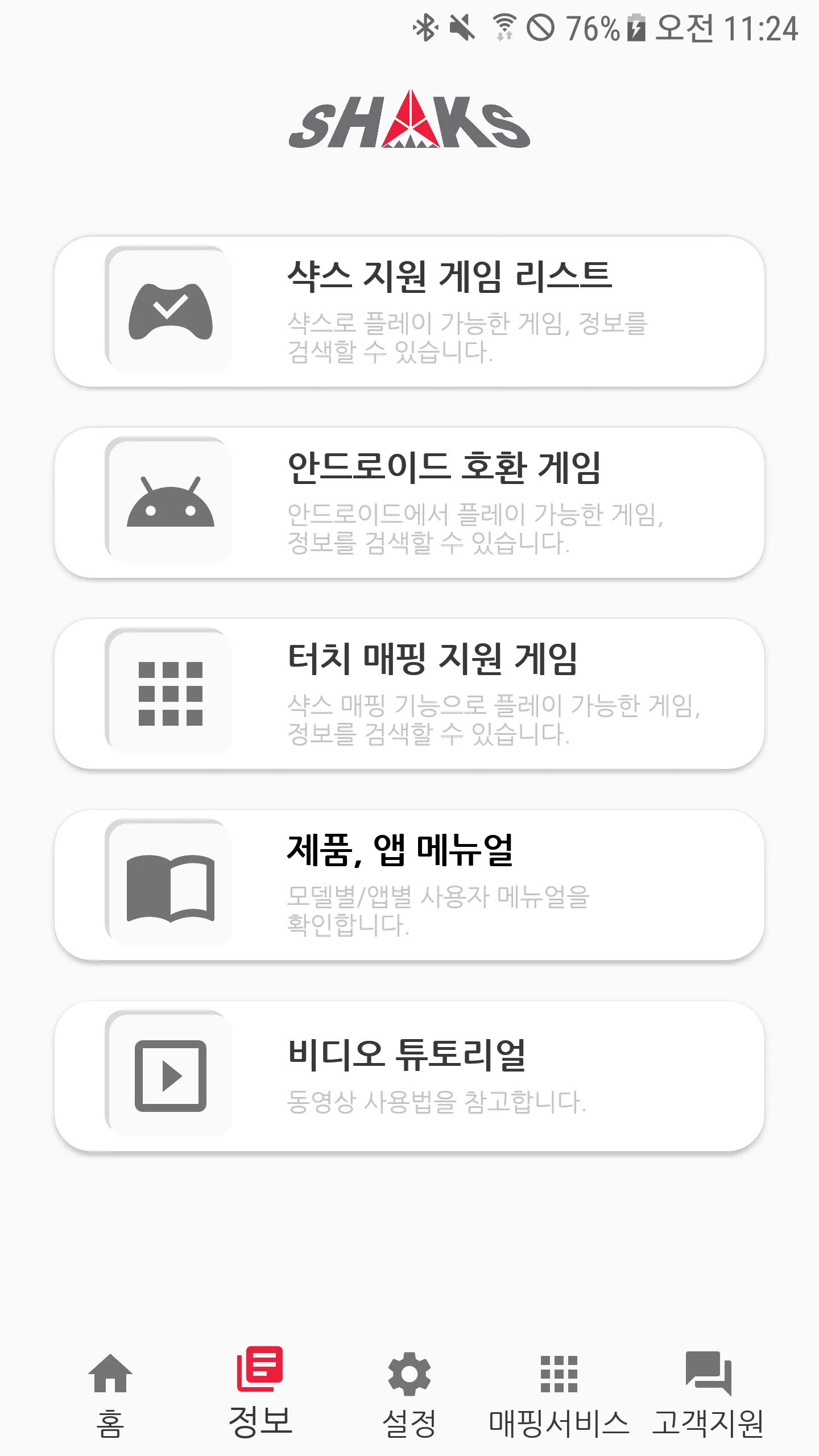This screenshot has width=819, height=1456.
Task: Switch to the 홈 tab
Action: [x=110, y=1393]
